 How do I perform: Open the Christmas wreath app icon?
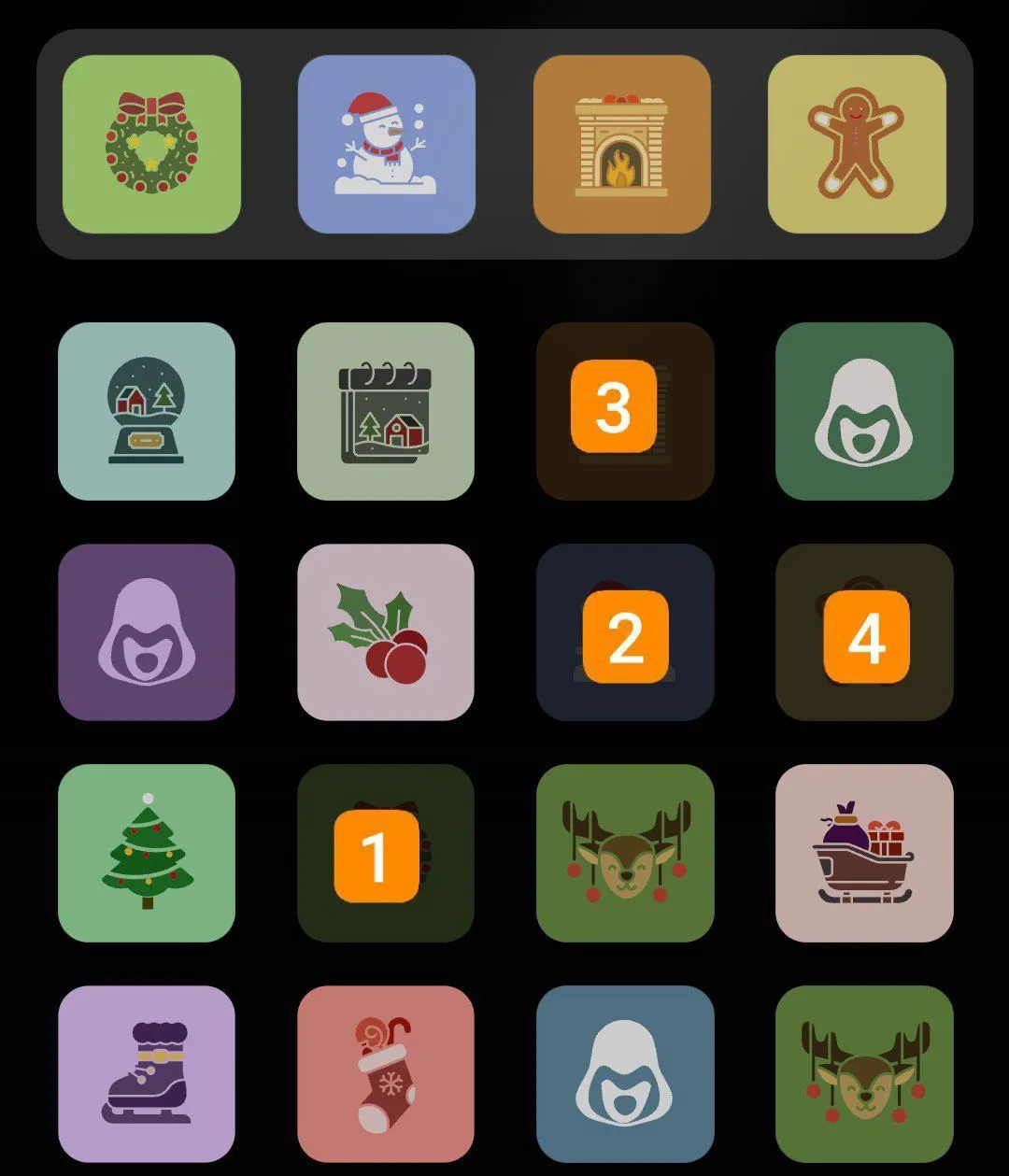pos(151,144)
